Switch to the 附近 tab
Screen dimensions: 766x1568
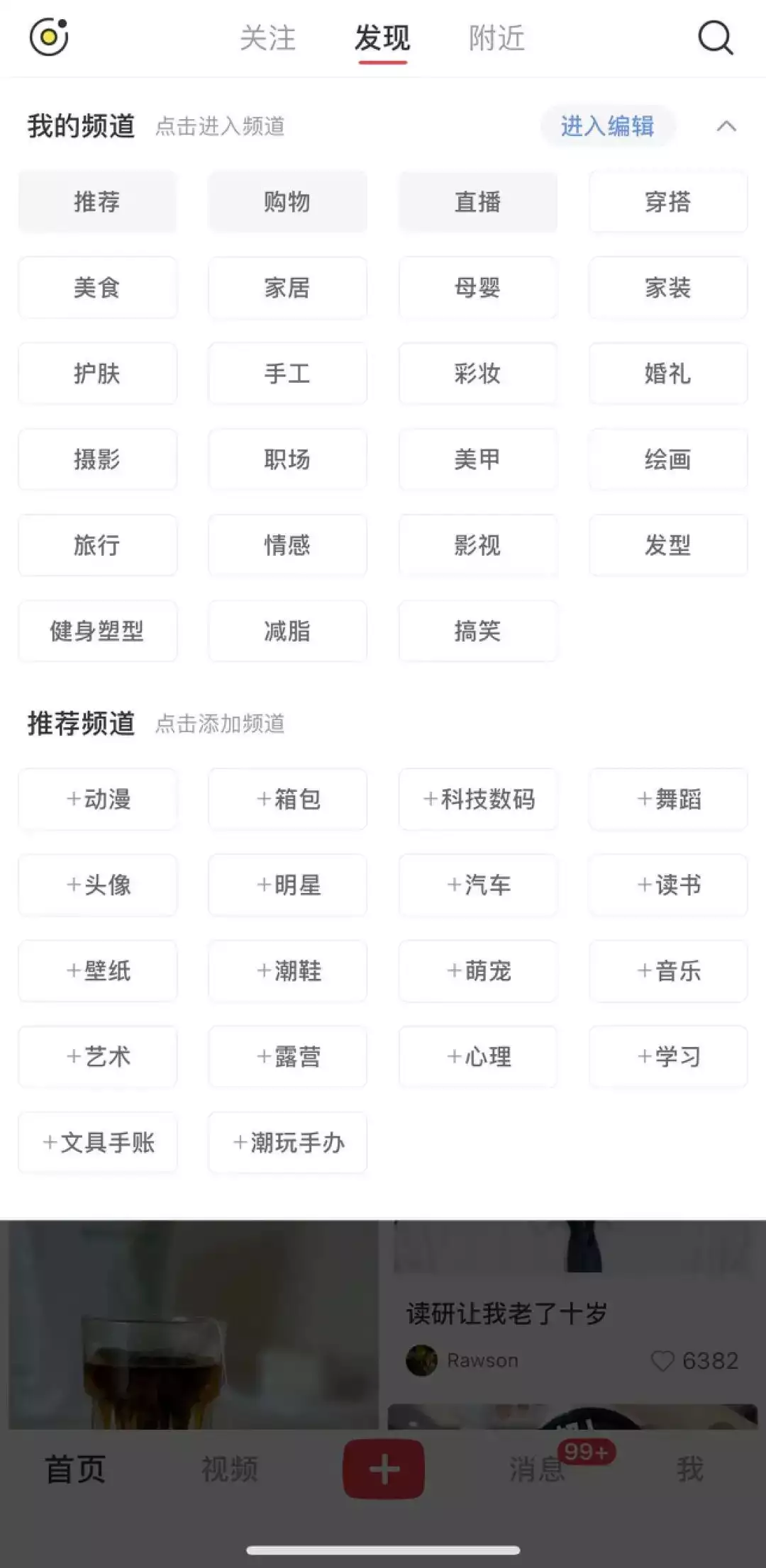tap(496, 38)
